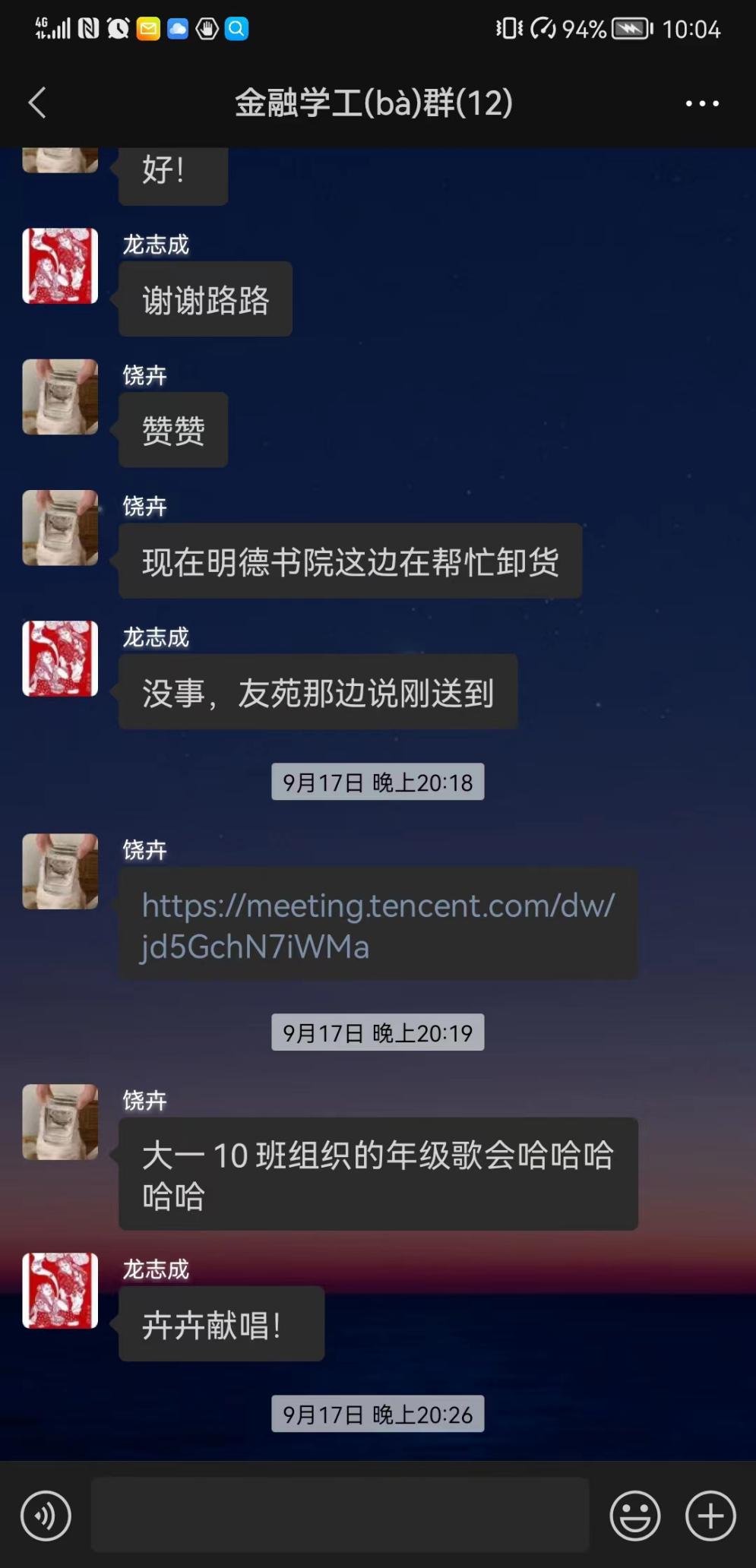Go back from the group chat
The width and height of the screenshot is (756, 1568).
pos(37,103)
